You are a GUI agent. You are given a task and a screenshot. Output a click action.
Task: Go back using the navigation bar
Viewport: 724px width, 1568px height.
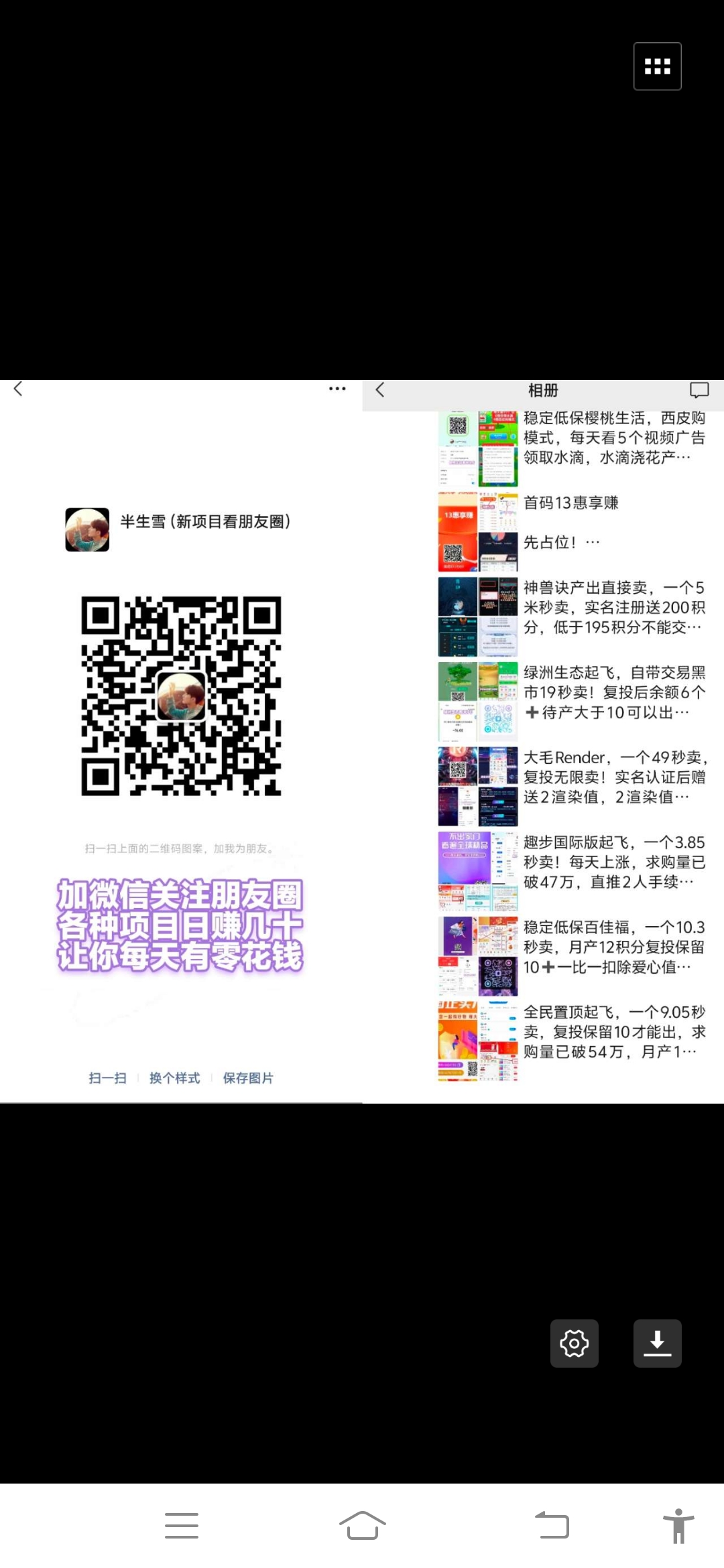[552, 1526]
